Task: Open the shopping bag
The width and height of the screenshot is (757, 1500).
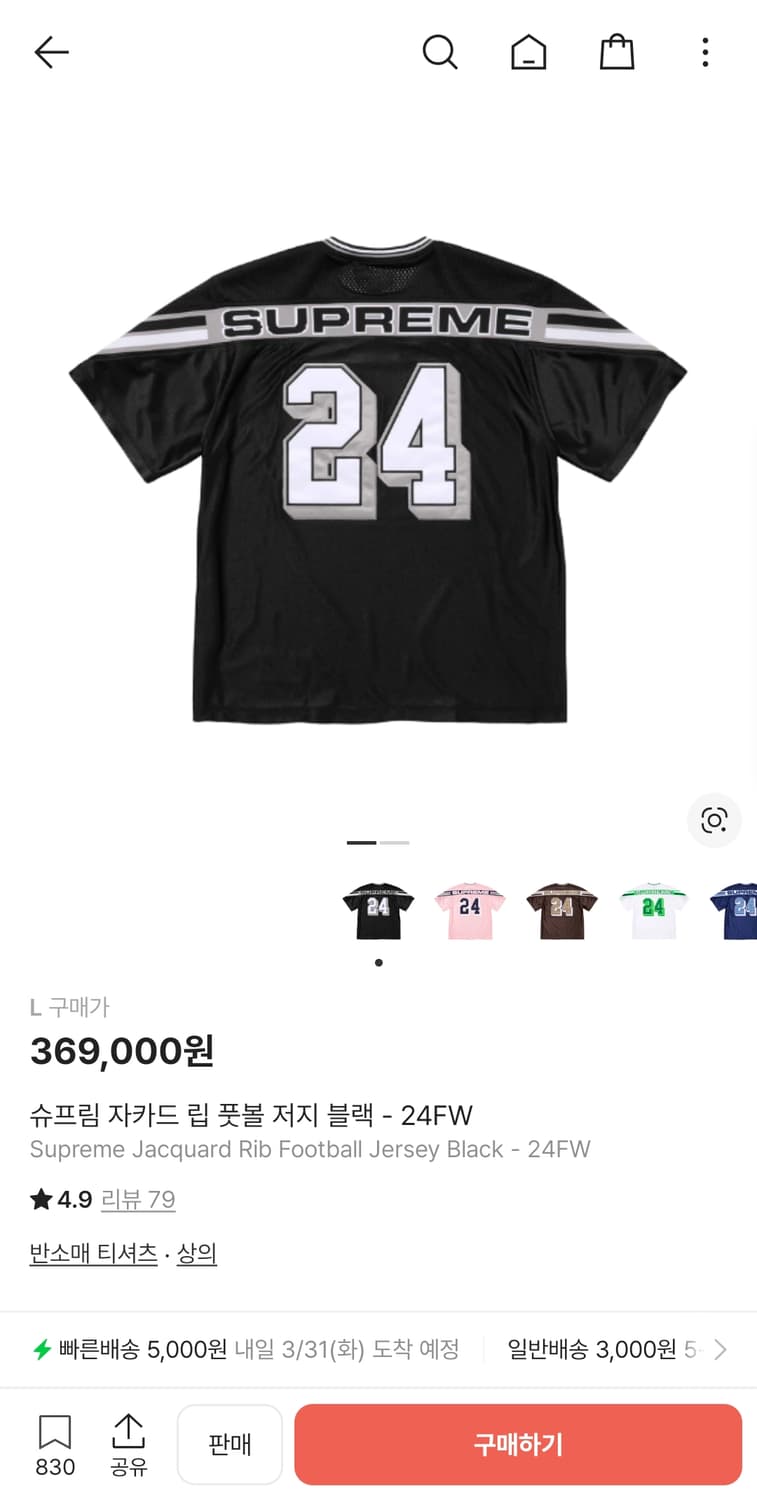Action: pos(617,52)
